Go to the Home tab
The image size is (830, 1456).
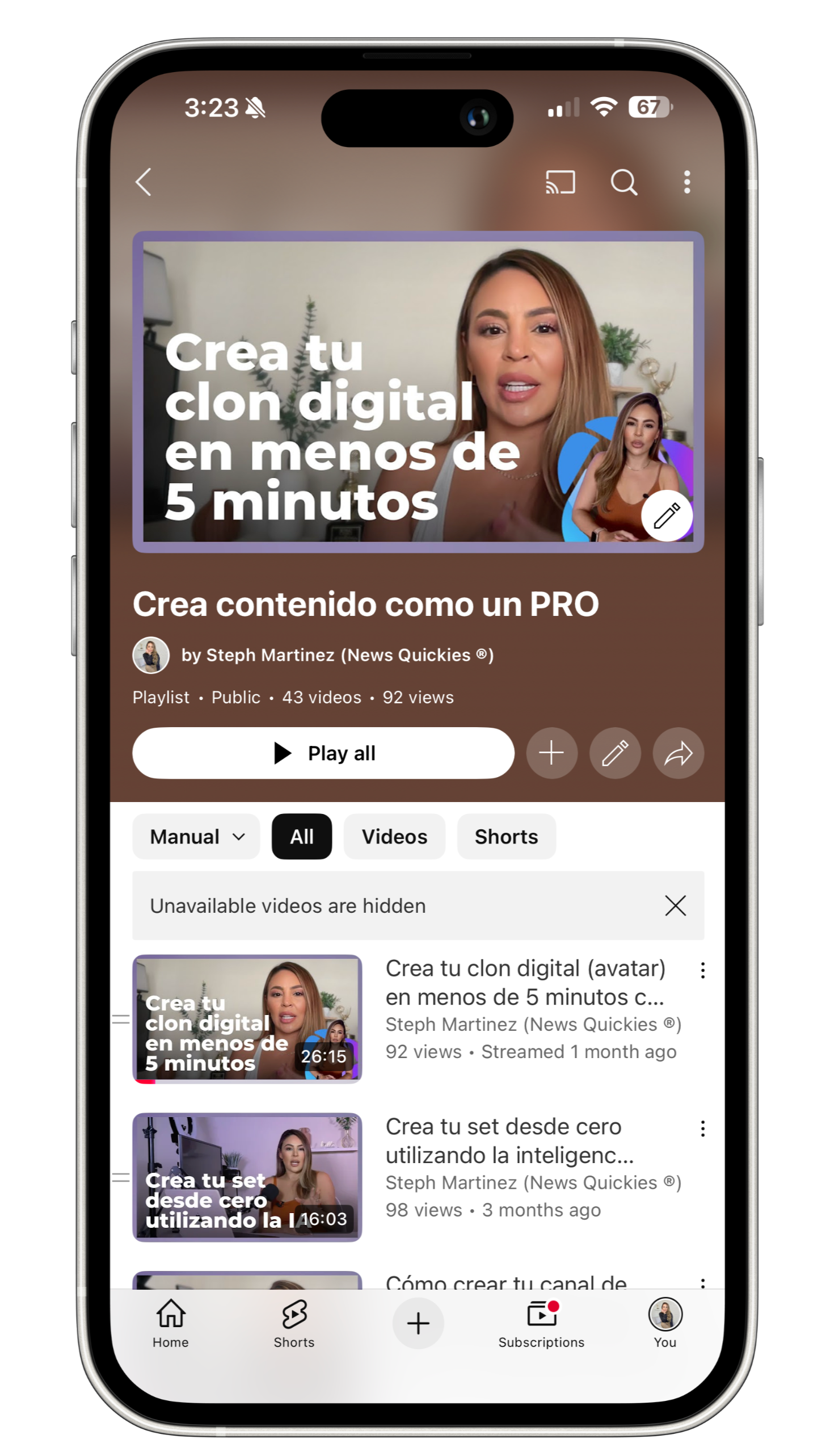pos(170,1323)
